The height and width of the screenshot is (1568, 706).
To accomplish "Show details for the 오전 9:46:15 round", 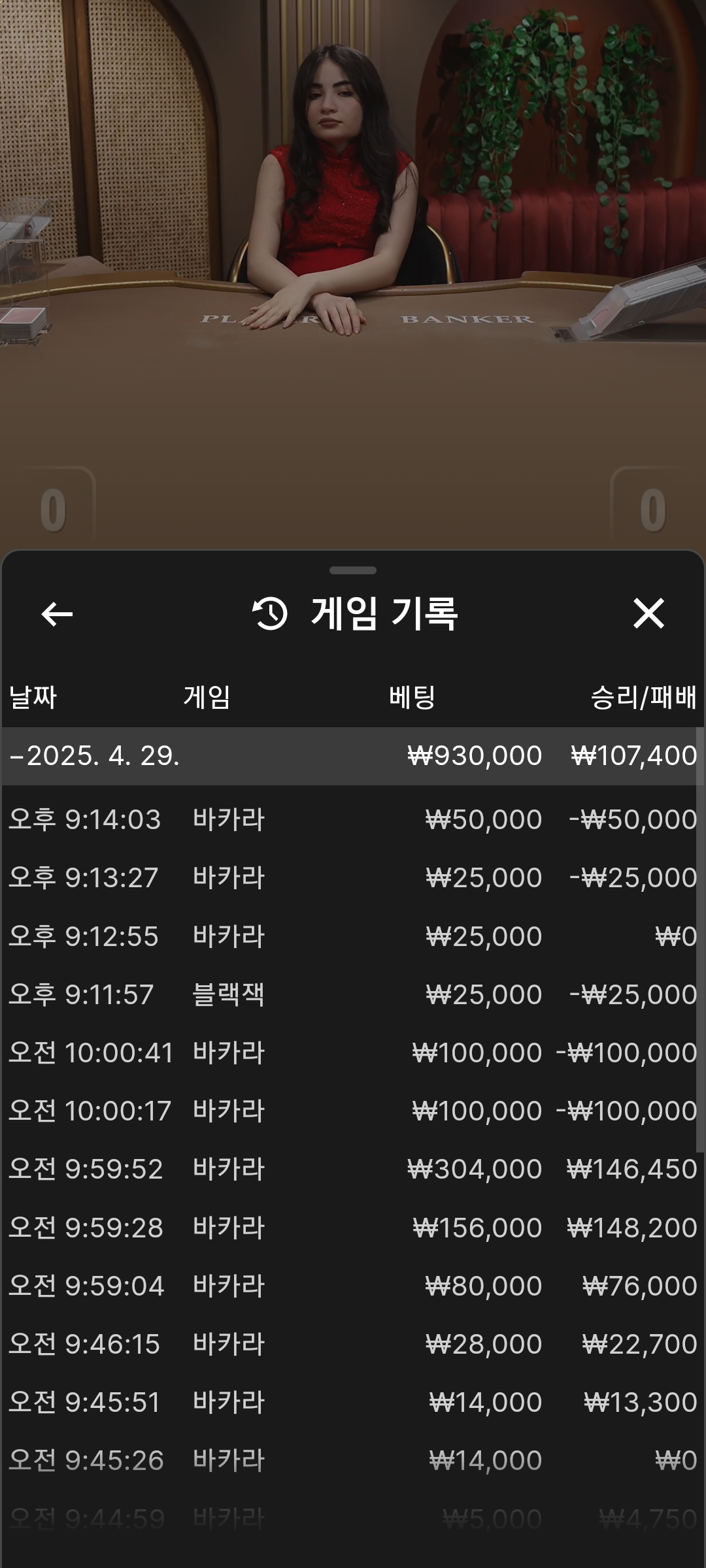I will 353,1344.
